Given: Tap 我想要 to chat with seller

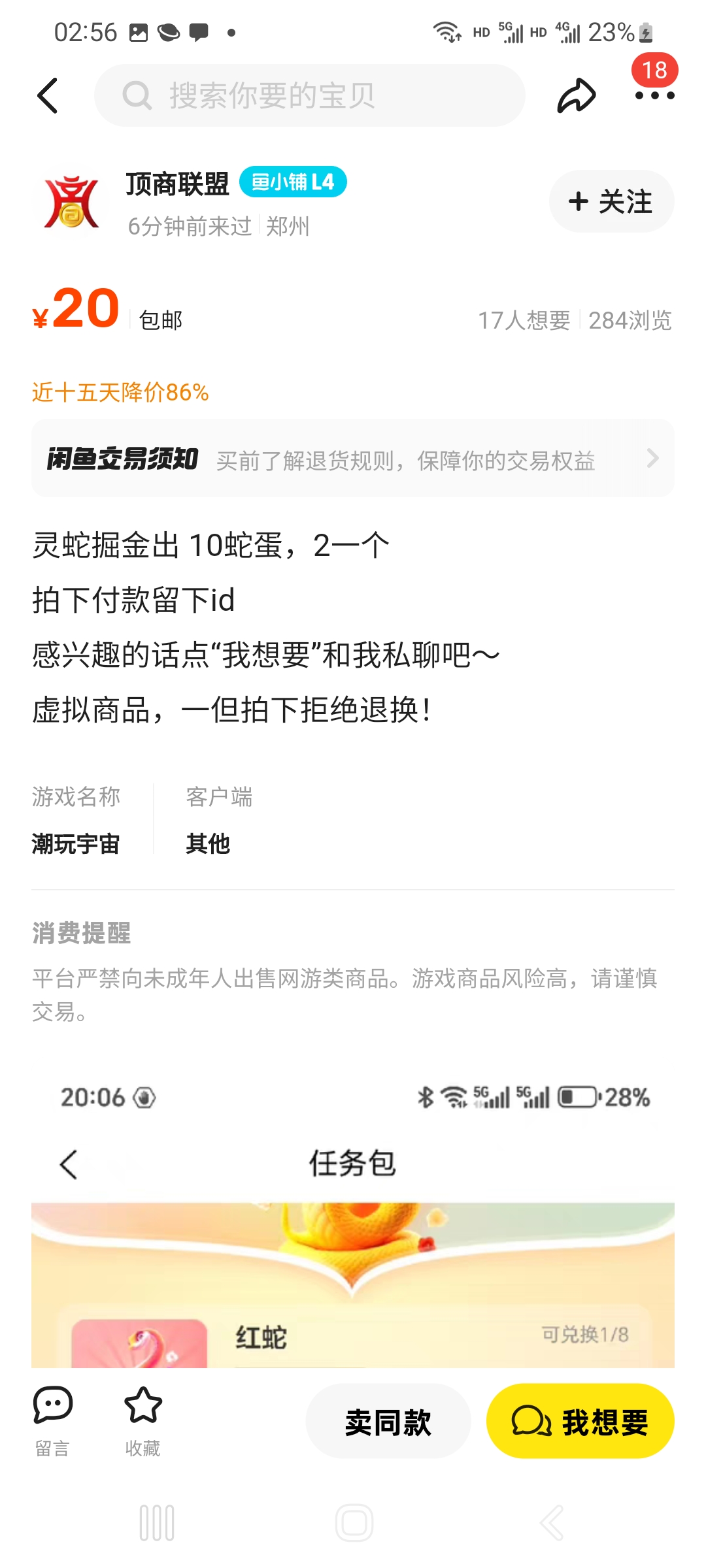Looking at the screenshot, I should [x=580, y=1422].
